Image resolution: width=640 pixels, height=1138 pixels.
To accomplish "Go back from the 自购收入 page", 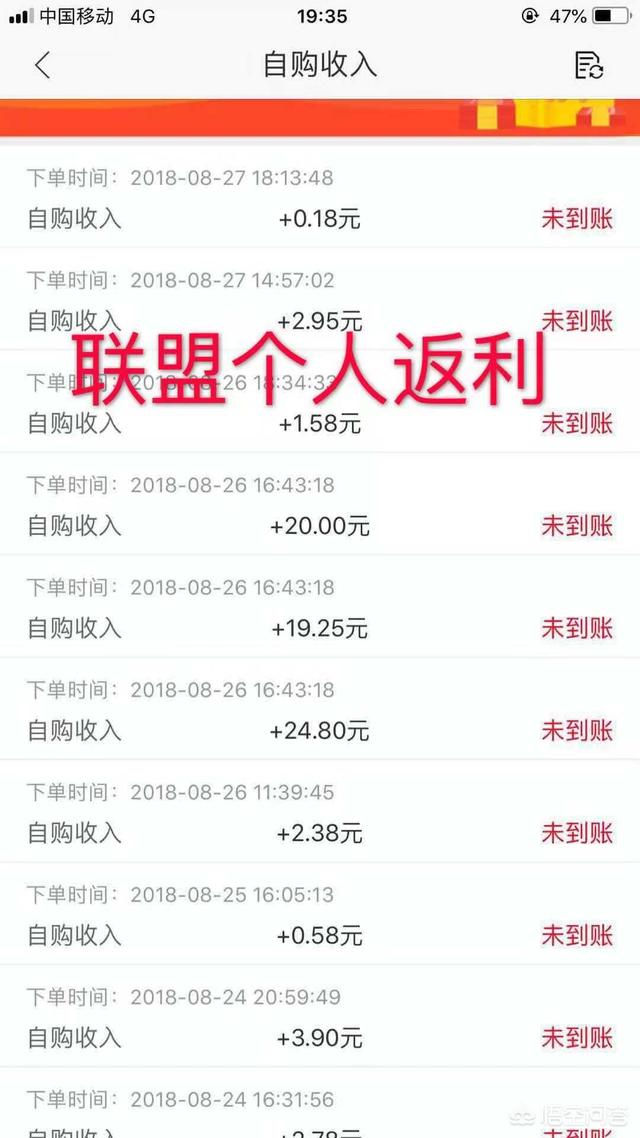I will (x=42, y=65).
